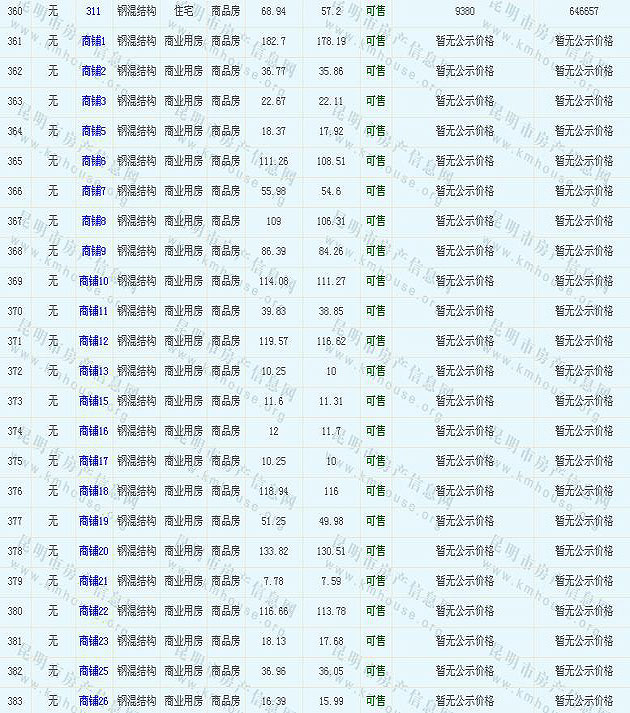Open 商铺7 unit details

point(93,192)
